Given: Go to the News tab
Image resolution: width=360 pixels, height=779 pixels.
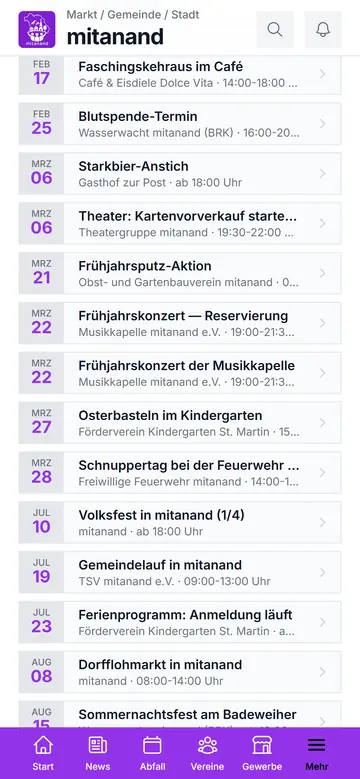Looking at the screenshot, I should click(98, 753).
